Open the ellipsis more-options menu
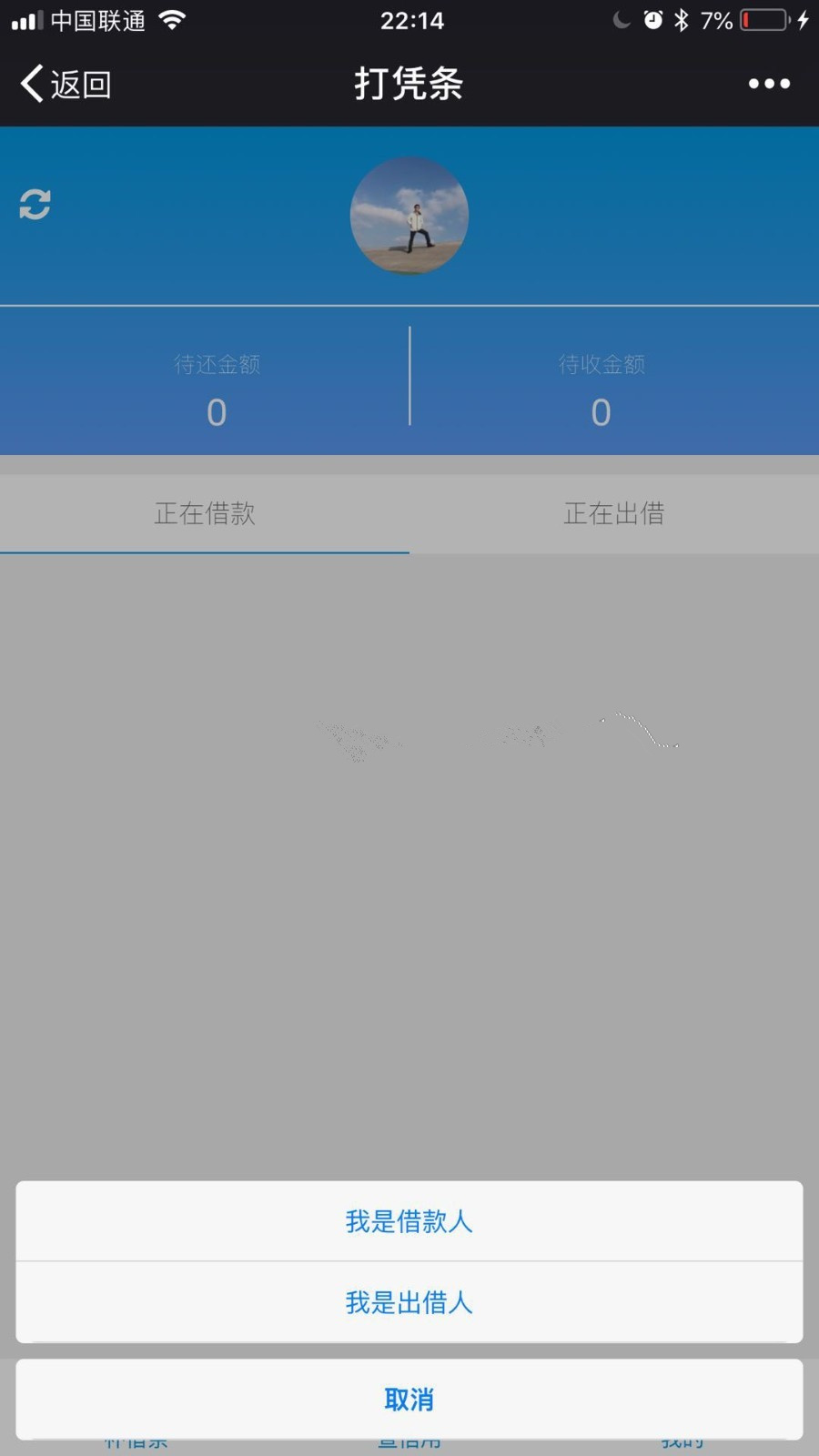This screenshot has height=1456, width=819. (769, 83)
